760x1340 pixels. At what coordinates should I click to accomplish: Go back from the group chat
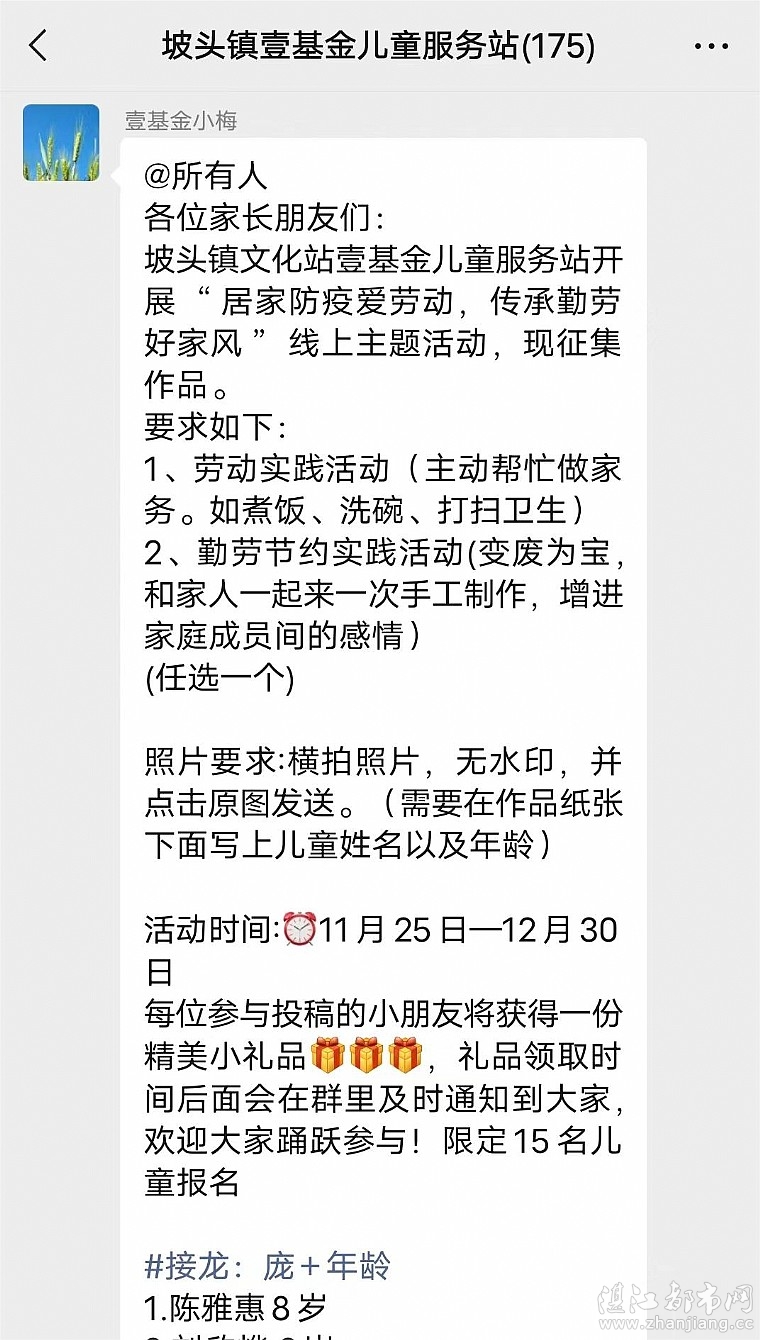[38, 46]
